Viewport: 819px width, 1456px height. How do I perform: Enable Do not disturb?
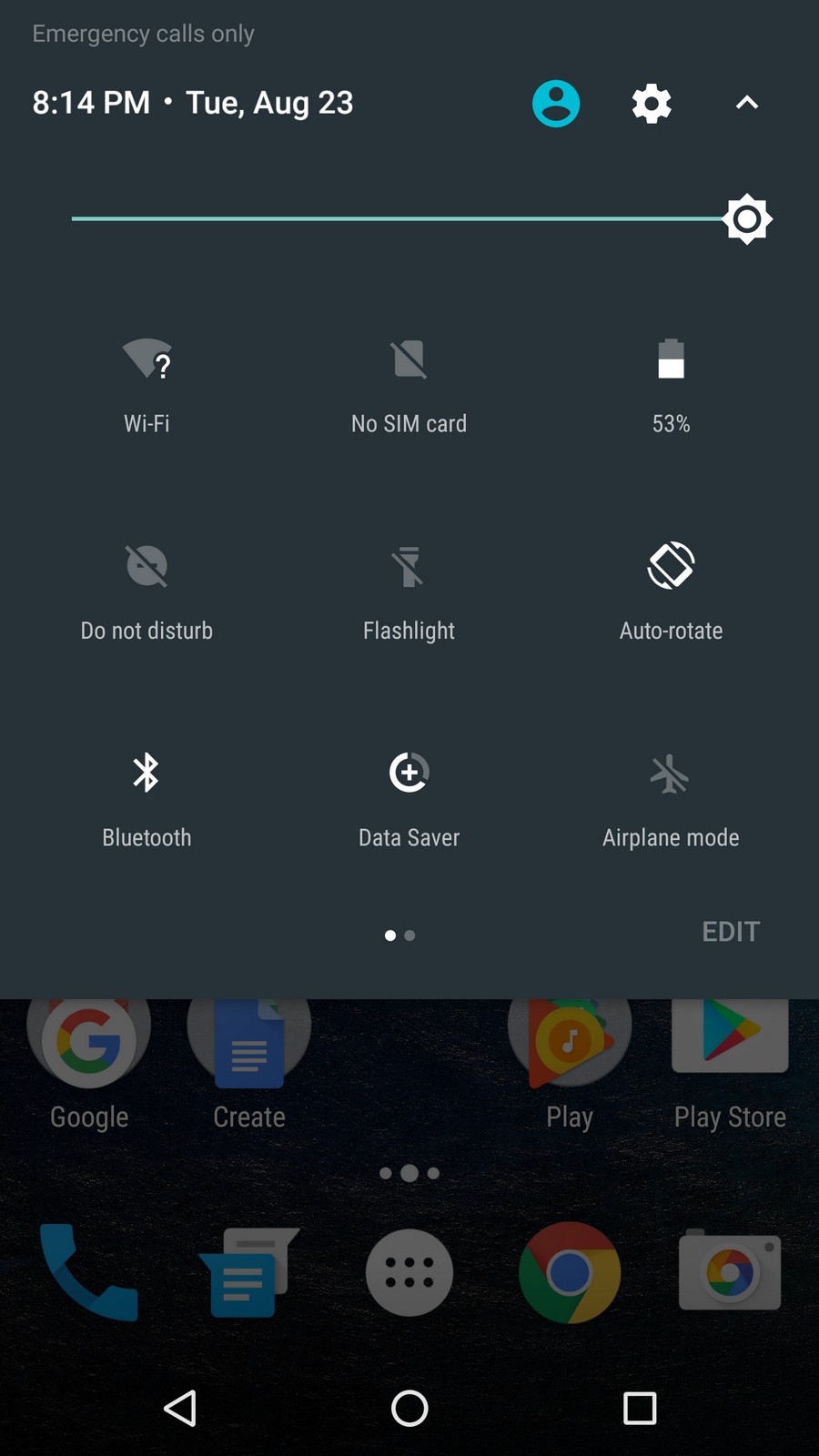[x=147, y=590]
